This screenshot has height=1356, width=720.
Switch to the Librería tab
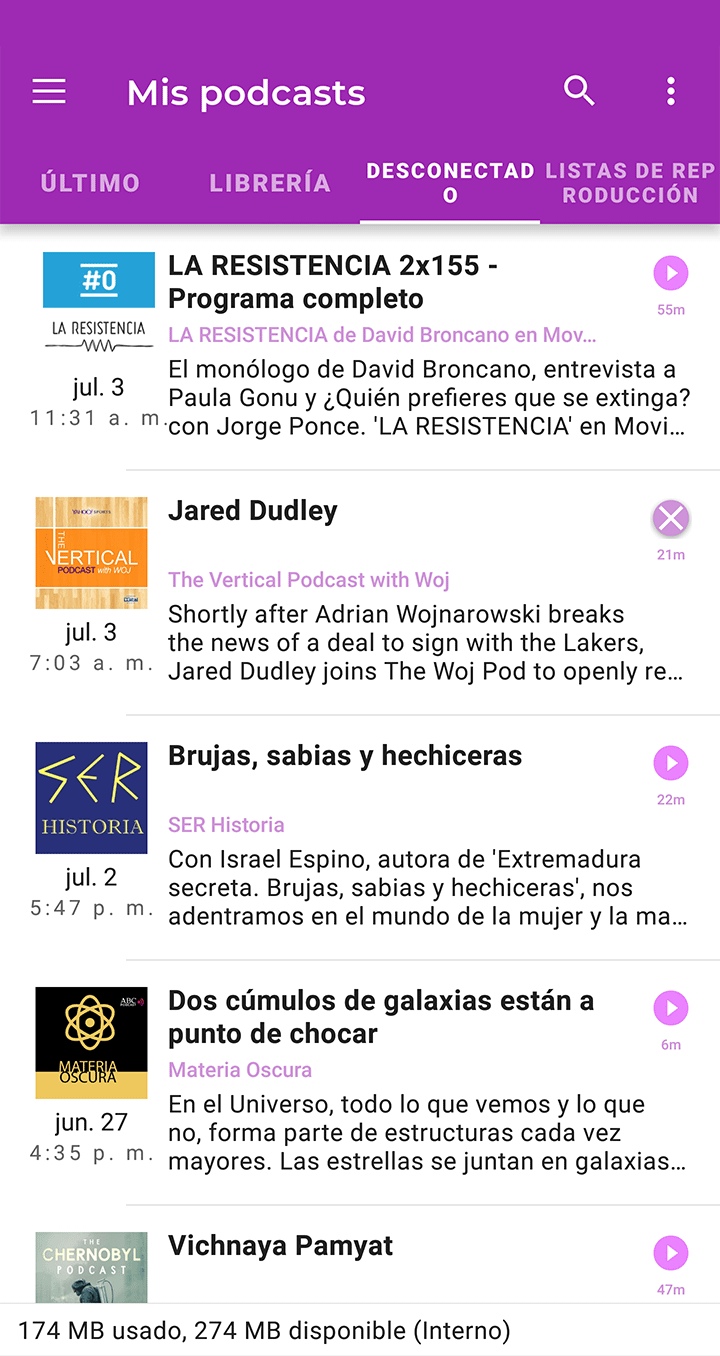tap(270, 183)
